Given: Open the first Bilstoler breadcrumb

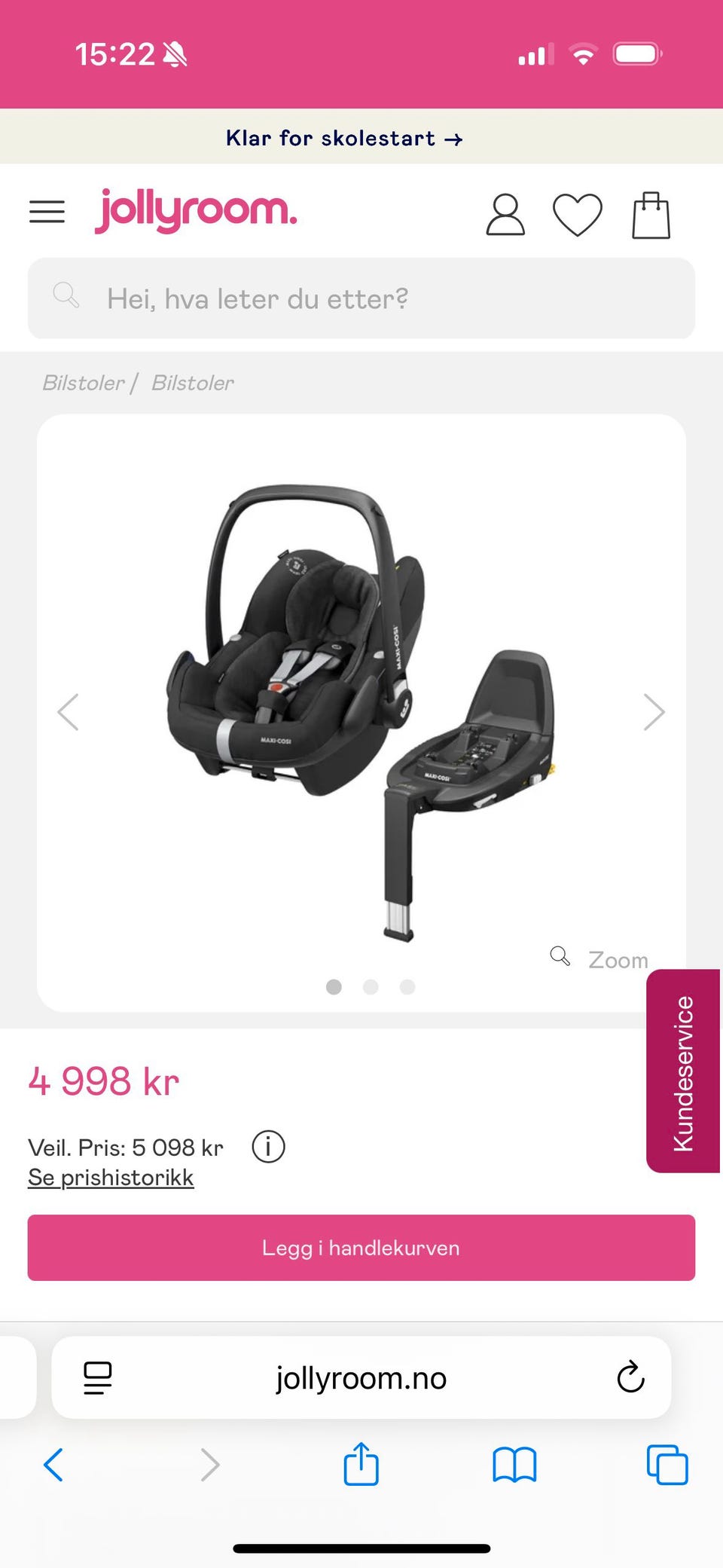Looking at the screenshot, I should 83,383.
